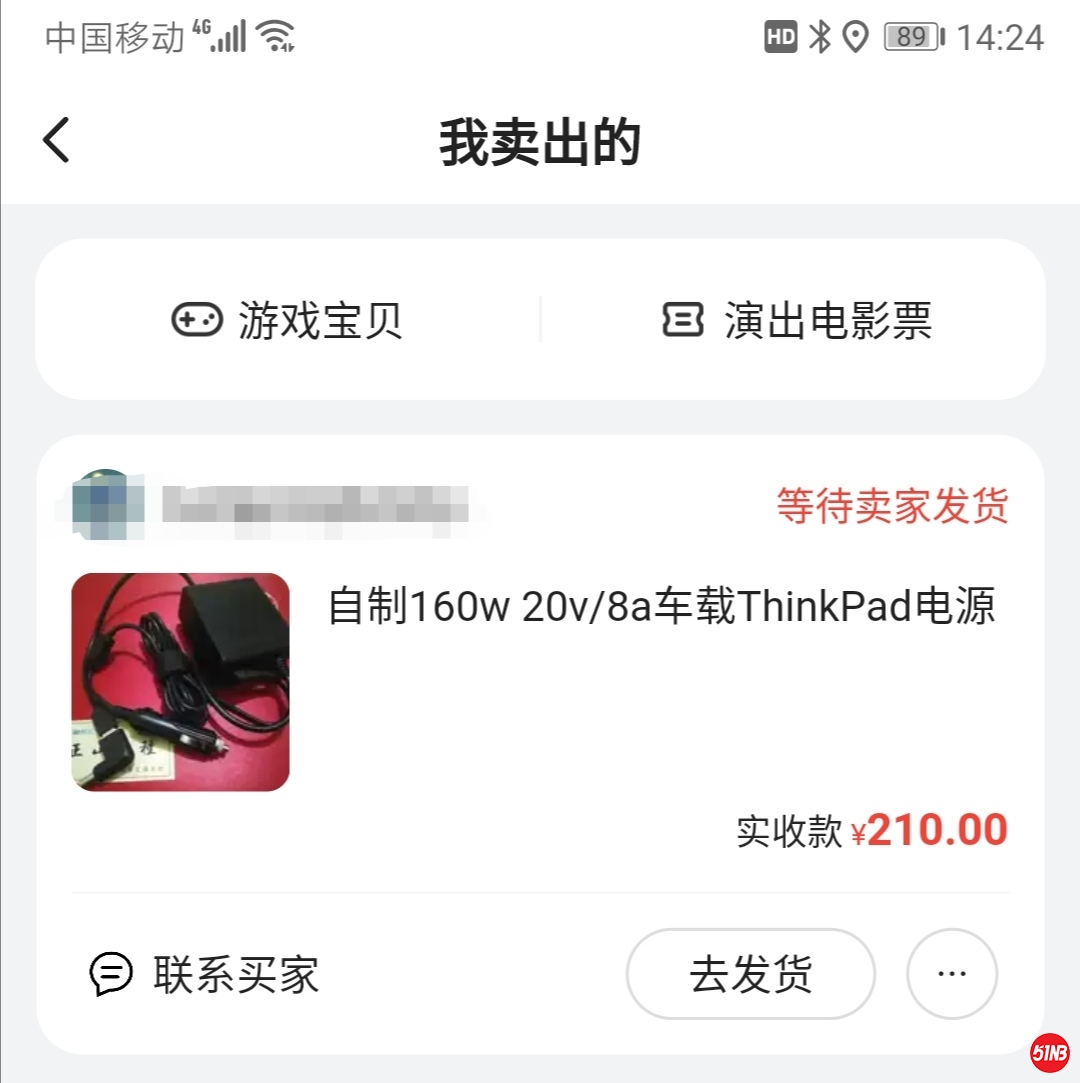Image resolution: width=1080 pixels, height=1083 pixels.
Task: Open the 演出电影票 category
Action: click(797, 321)
